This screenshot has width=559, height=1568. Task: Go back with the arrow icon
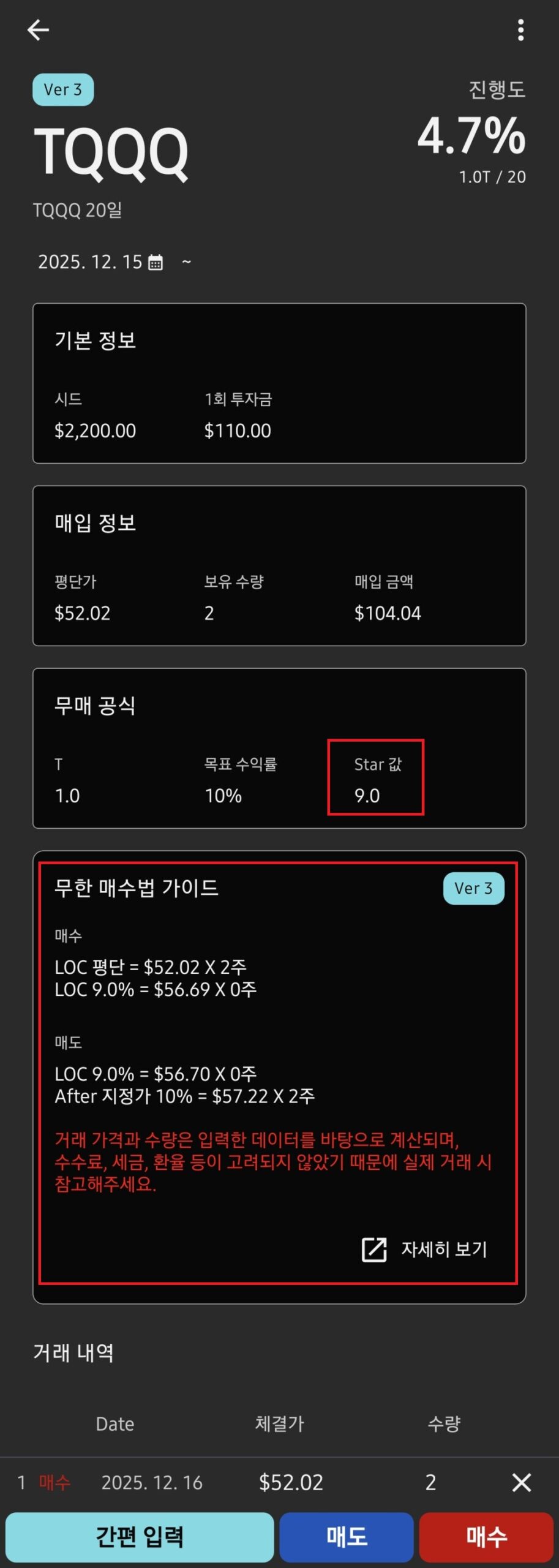(38, 30)
